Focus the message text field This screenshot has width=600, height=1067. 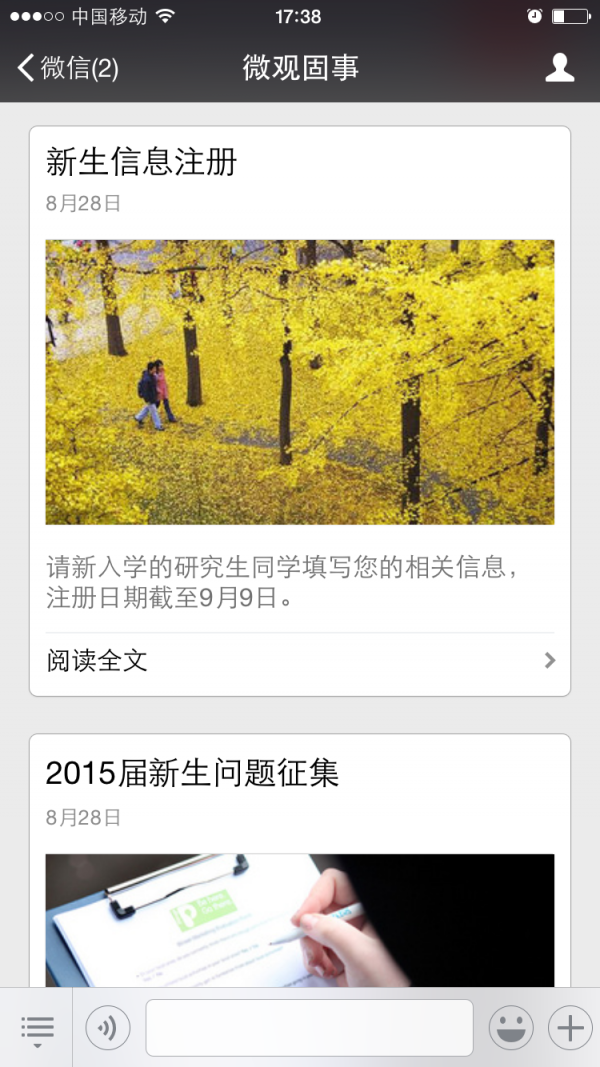click(309, 1028)
